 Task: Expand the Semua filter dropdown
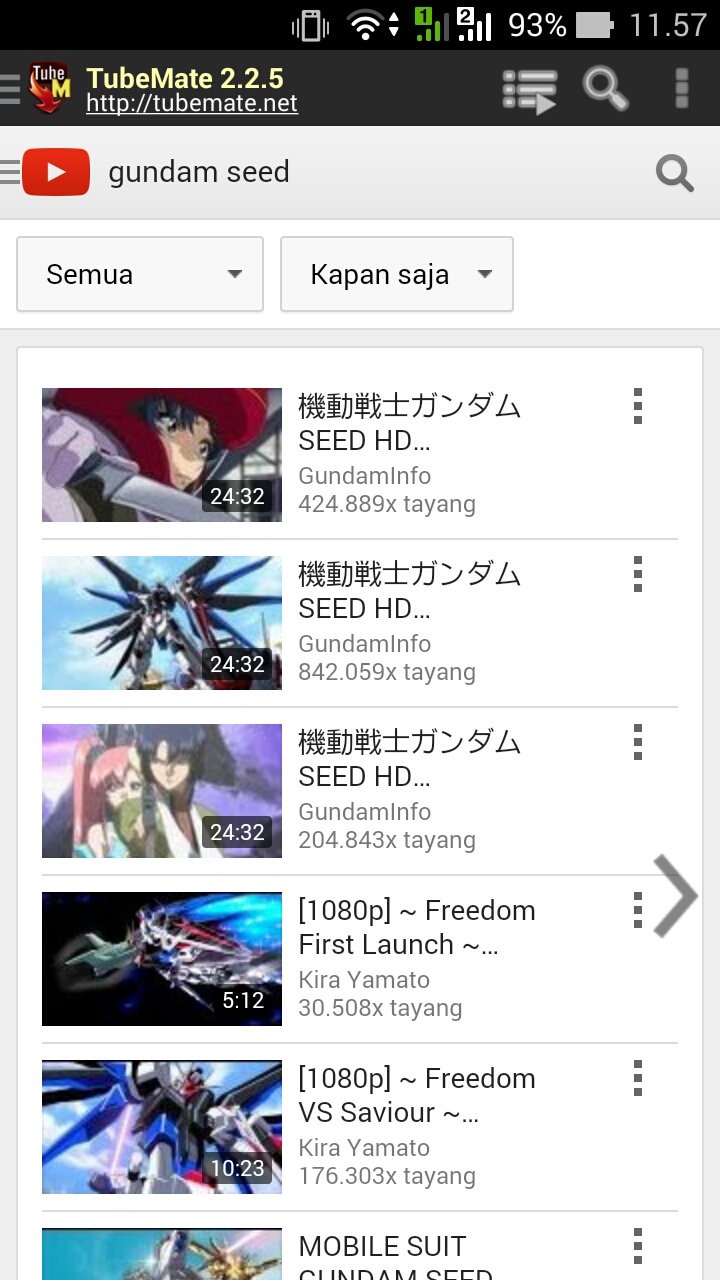click(140, 274)
